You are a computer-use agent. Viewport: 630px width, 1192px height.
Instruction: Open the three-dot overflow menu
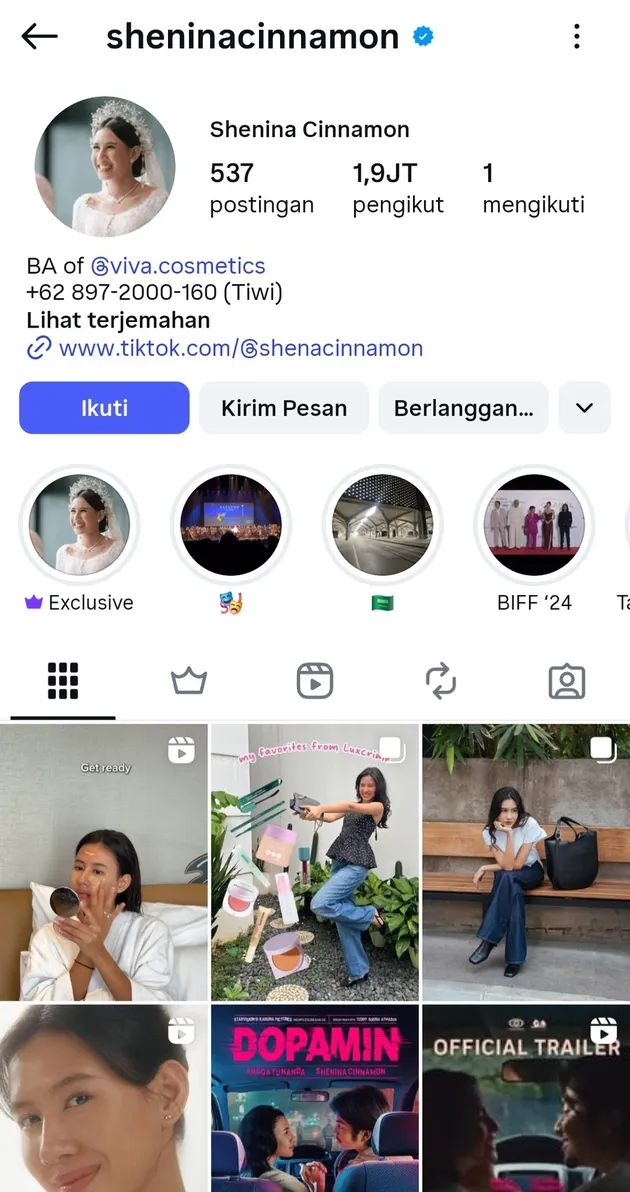577,37
